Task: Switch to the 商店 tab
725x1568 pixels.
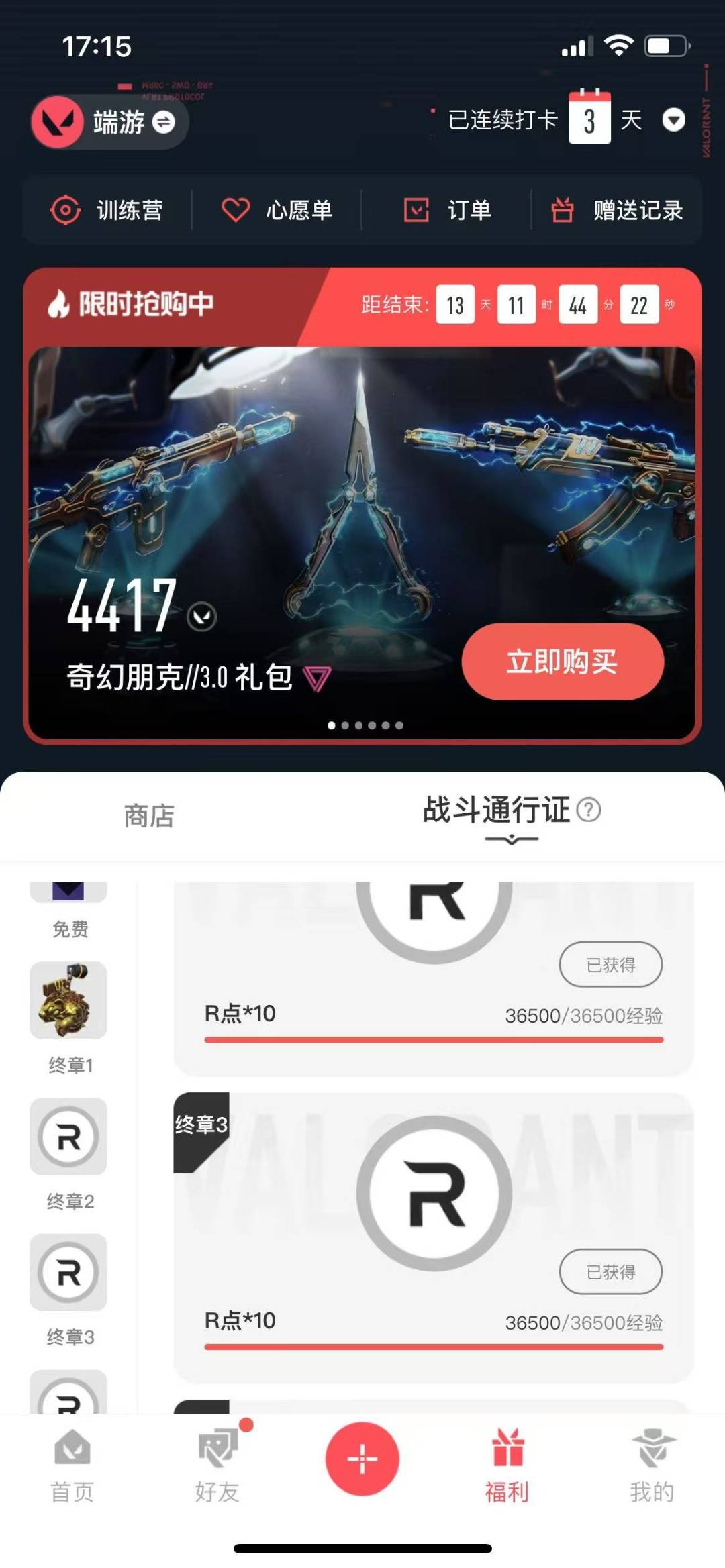Action: [x=149, y=816]
